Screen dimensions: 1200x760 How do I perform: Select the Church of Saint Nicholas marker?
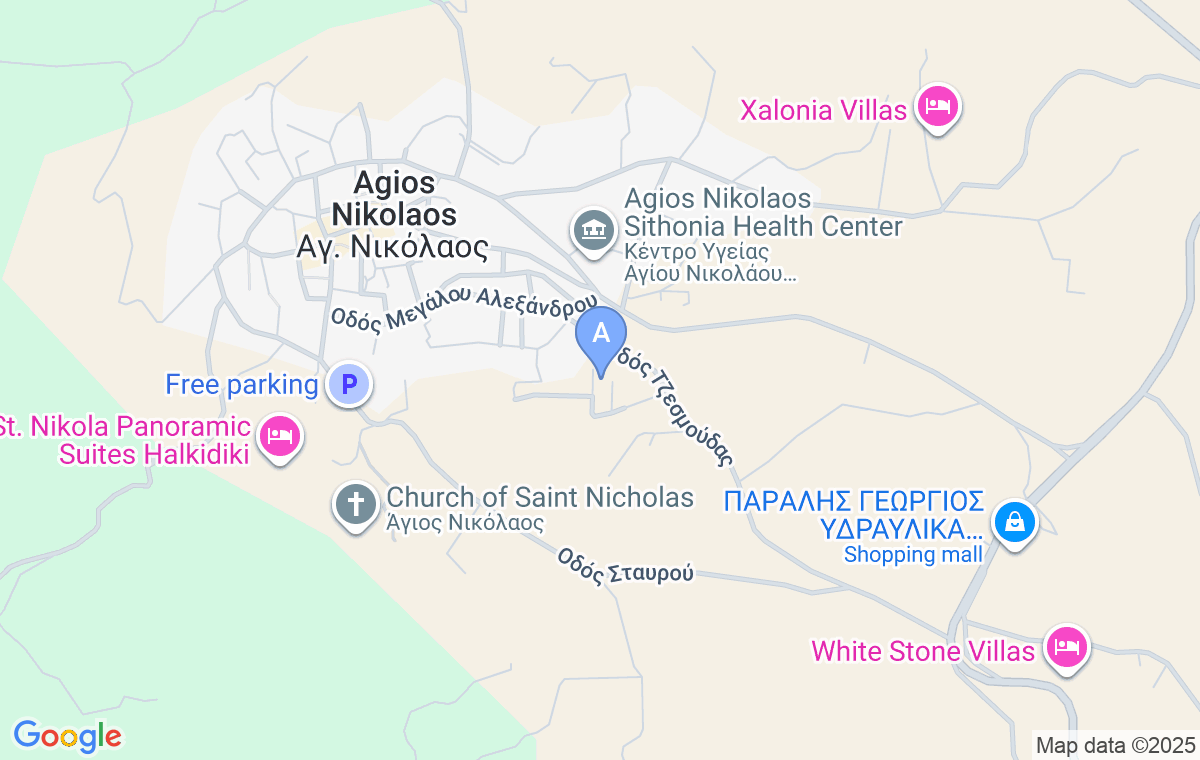point(355,503)
